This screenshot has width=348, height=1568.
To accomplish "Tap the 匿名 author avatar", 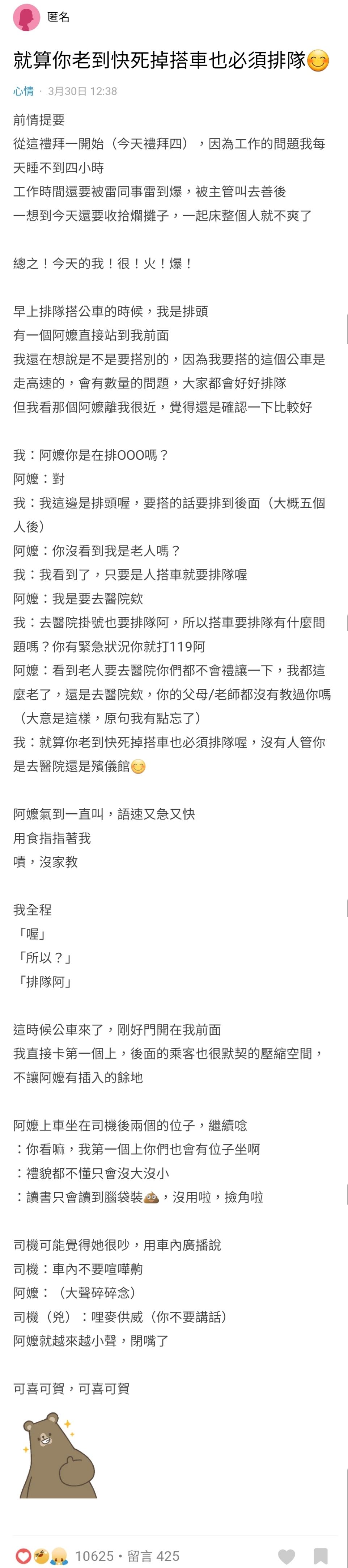I will tap(26, 18).
